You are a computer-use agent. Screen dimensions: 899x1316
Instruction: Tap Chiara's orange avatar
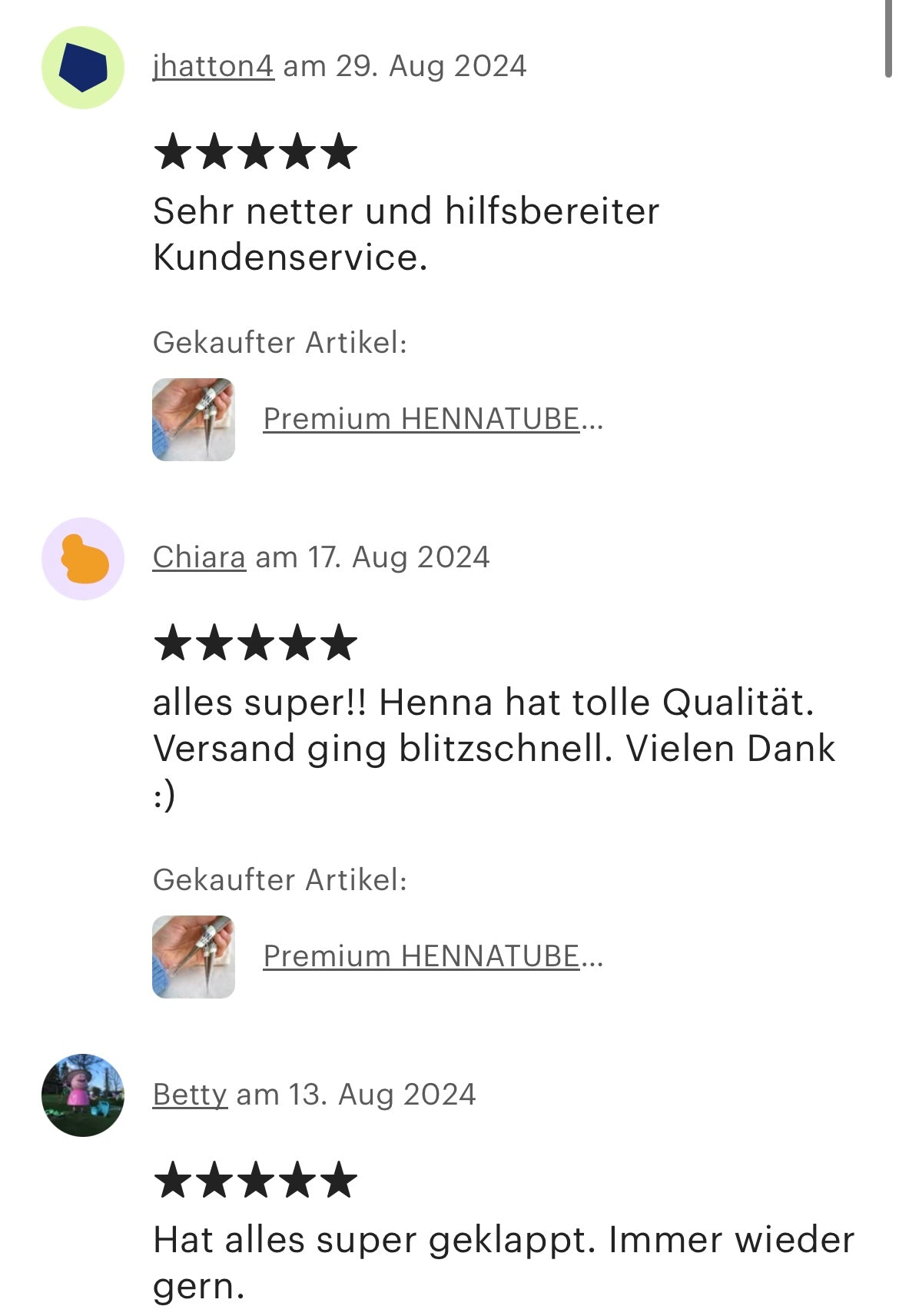(83, 559)
